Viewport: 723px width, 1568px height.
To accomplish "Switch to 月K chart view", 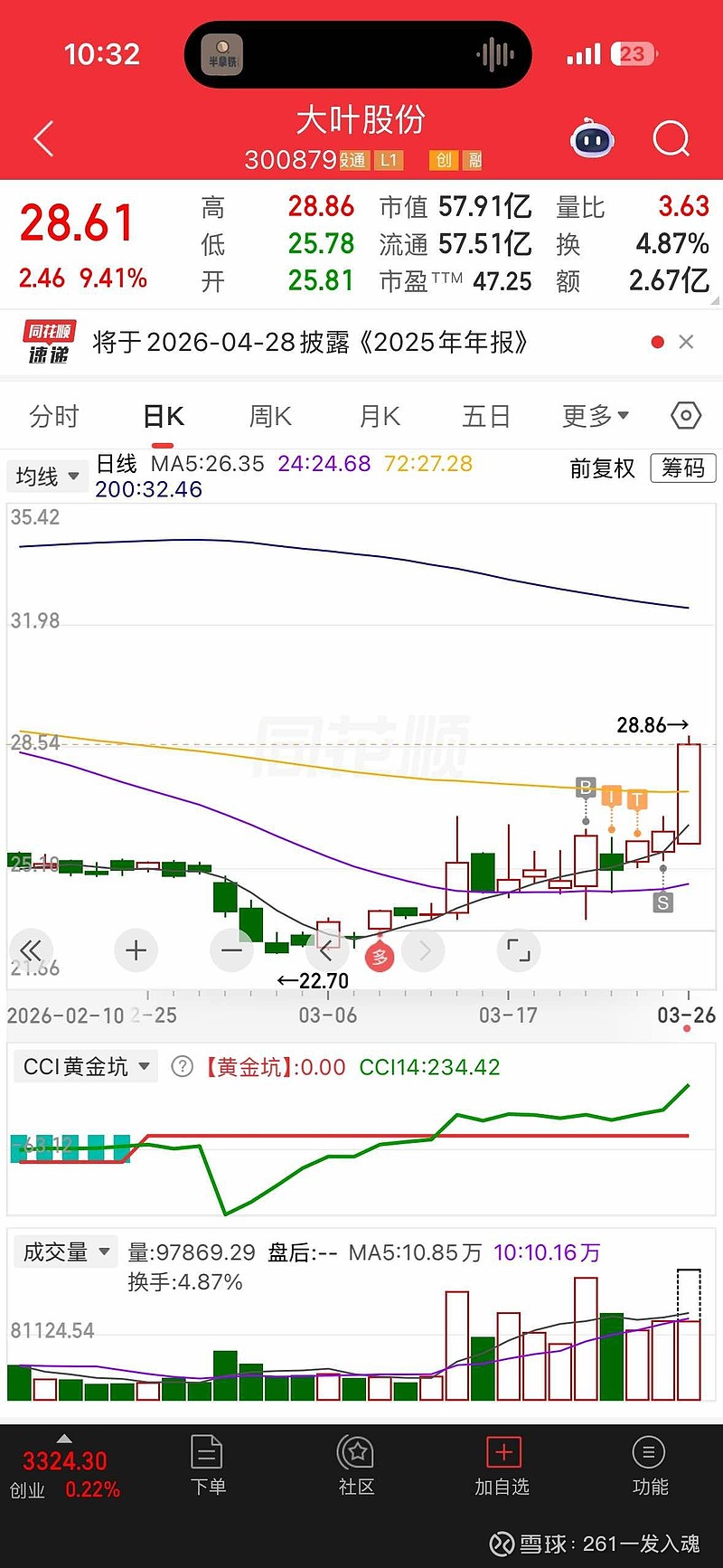I will pos(380,416).
